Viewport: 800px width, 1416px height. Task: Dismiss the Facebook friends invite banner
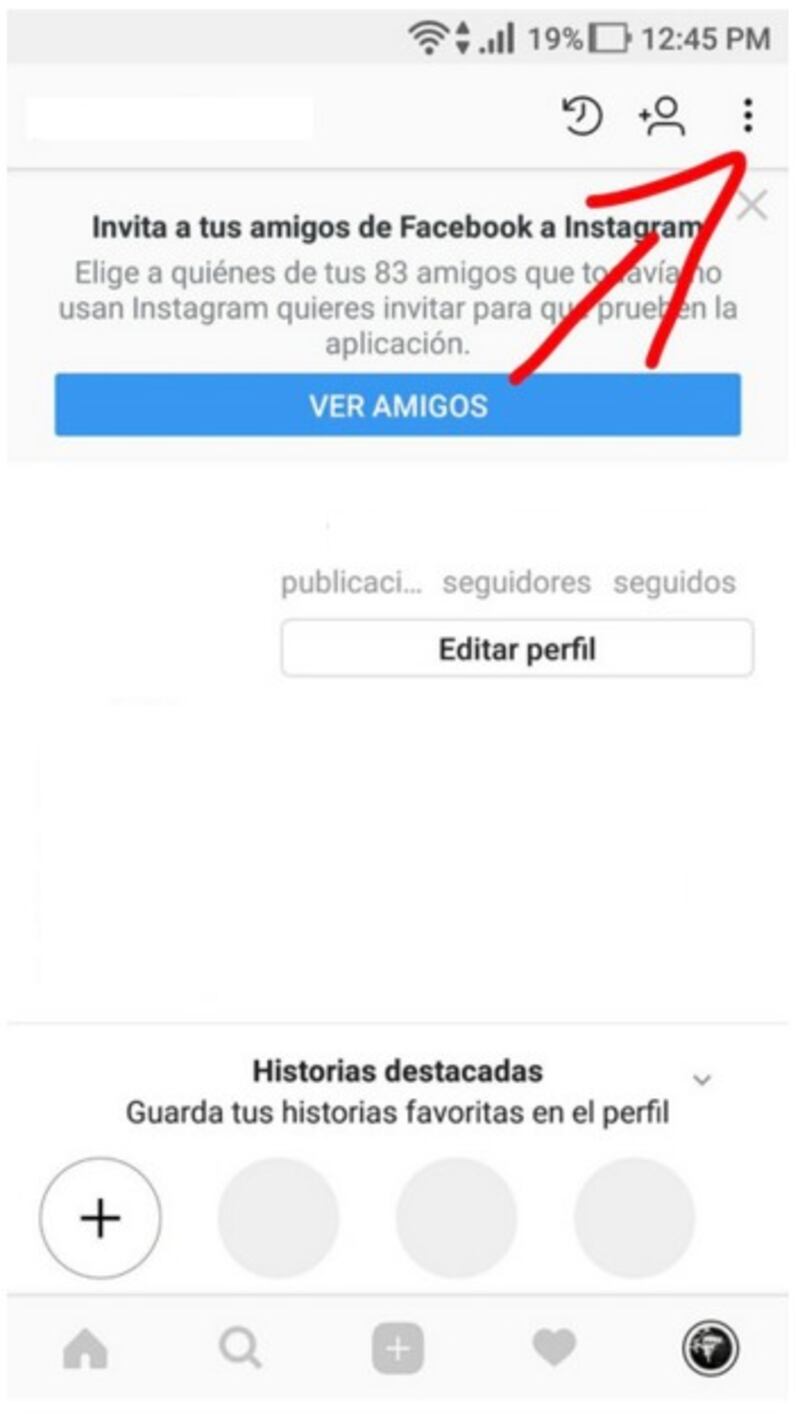(752, 207)
